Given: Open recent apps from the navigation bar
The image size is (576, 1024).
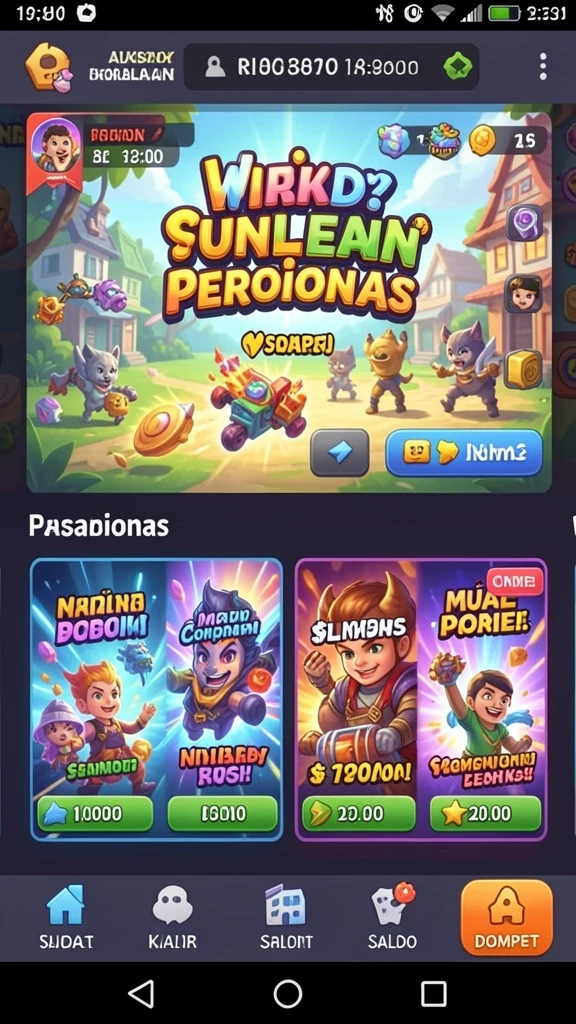Looking at the screenshot, I should (x=433, y=994).
